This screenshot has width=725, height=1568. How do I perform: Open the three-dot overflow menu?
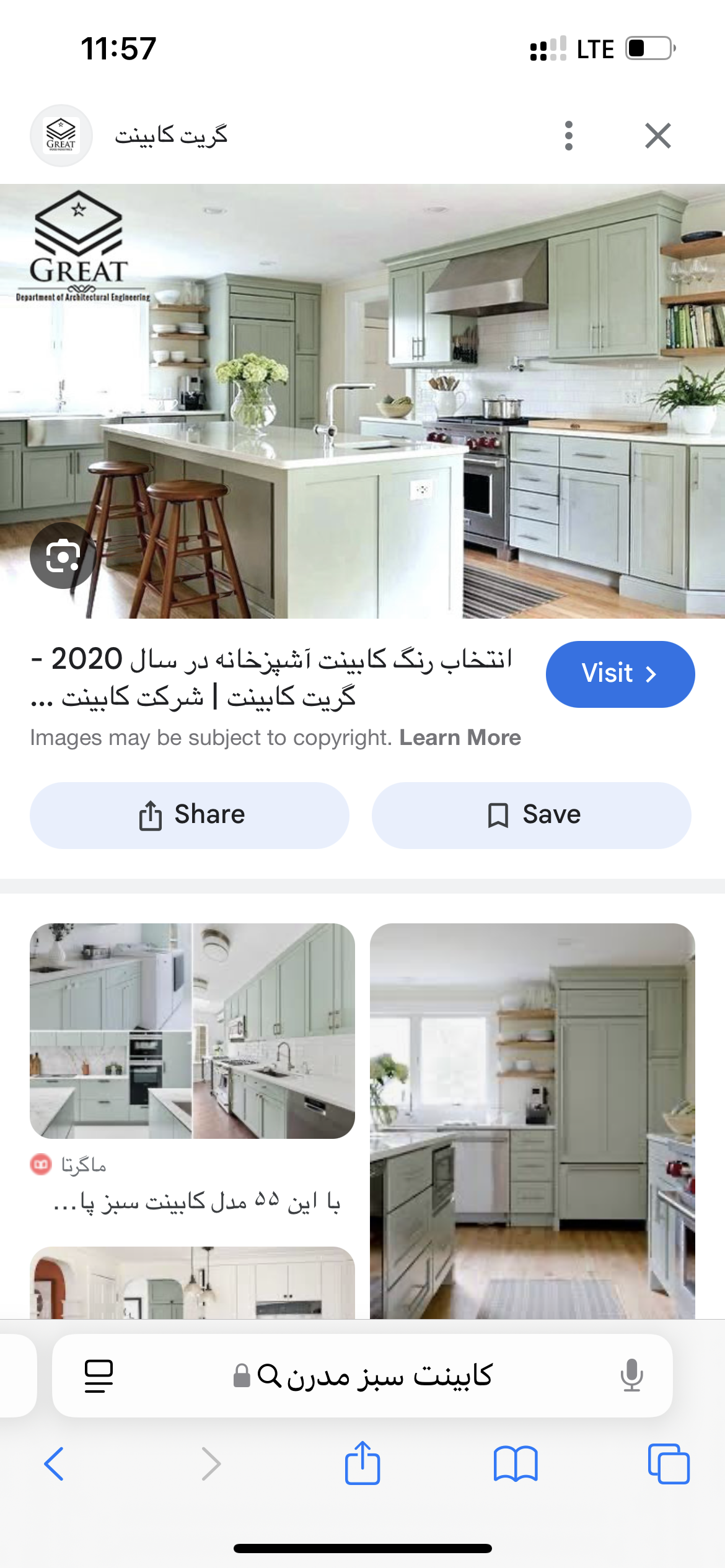coord(568,136)
